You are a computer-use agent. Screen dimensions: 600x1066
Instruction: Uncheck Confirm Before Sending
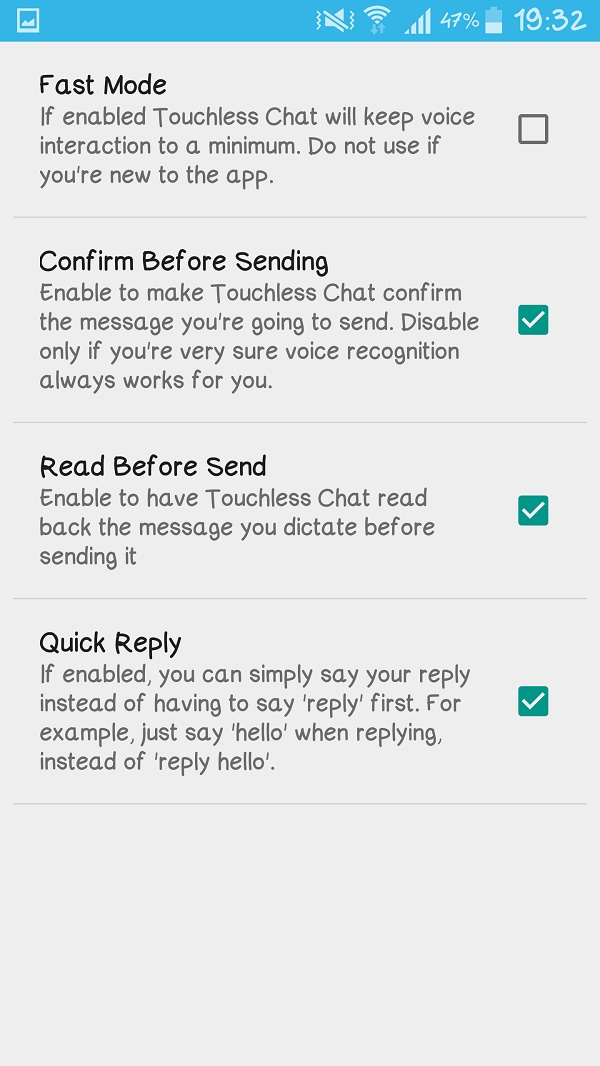[533, 320]
